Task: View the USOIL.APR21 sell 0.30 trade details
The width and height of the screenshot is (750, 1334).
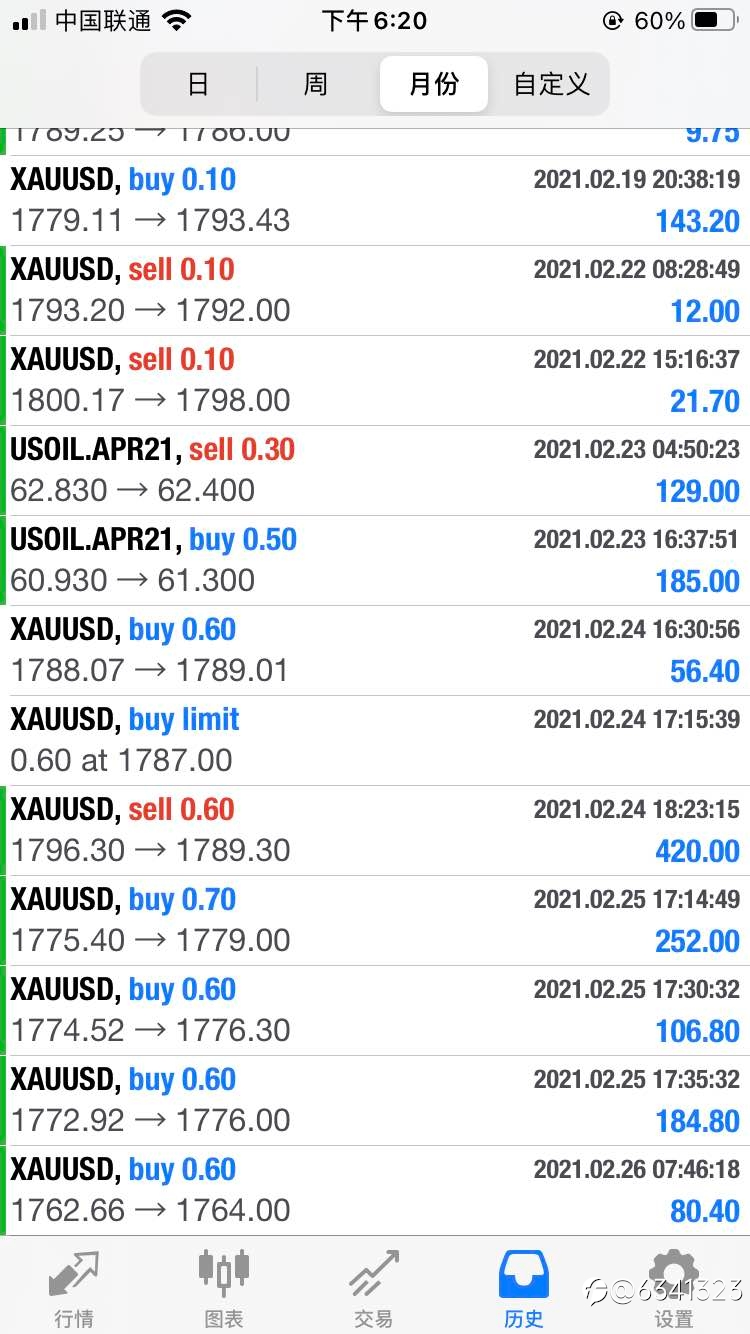Action: pyautogui.click(x=375, y=471)
